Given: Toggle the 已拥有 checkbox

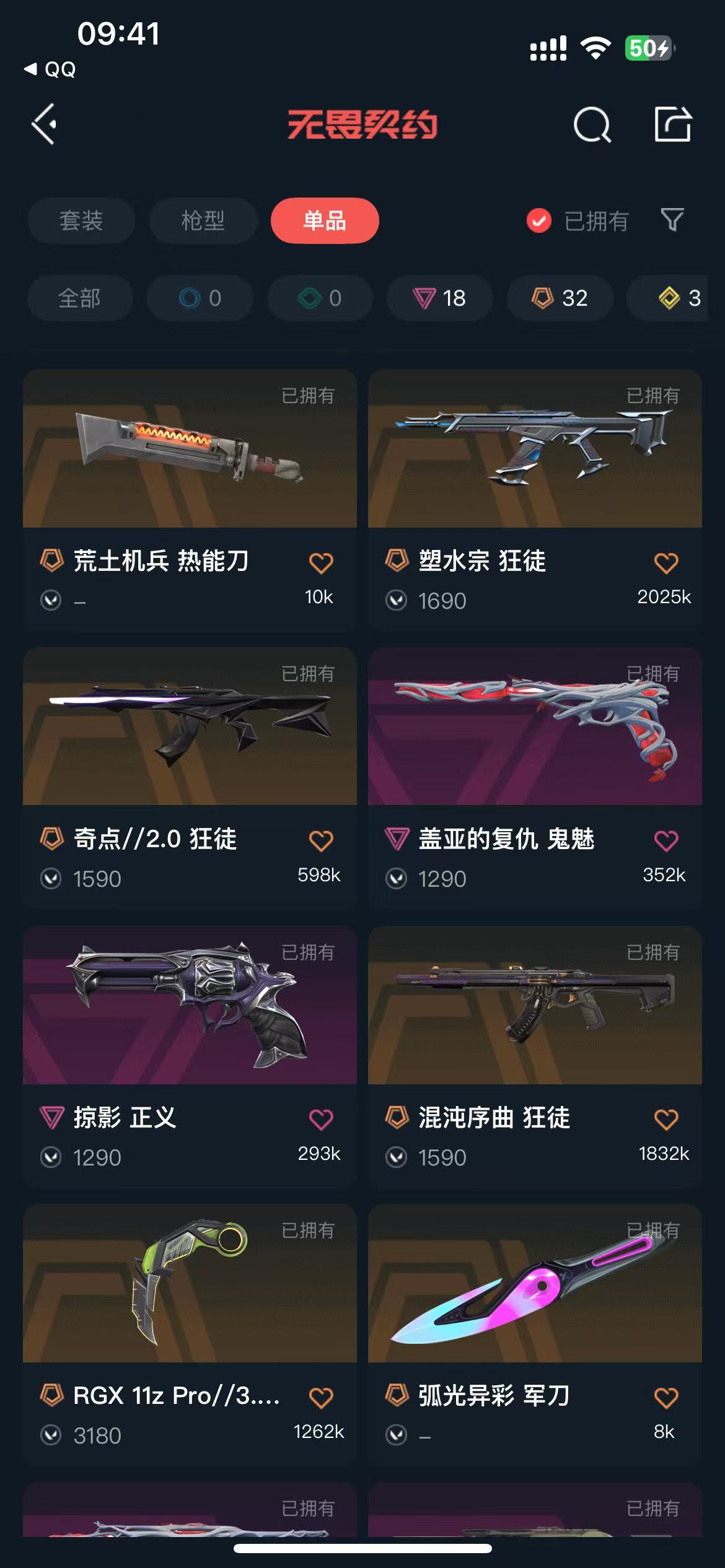Looking at the screenshot, I should (538, 220).
